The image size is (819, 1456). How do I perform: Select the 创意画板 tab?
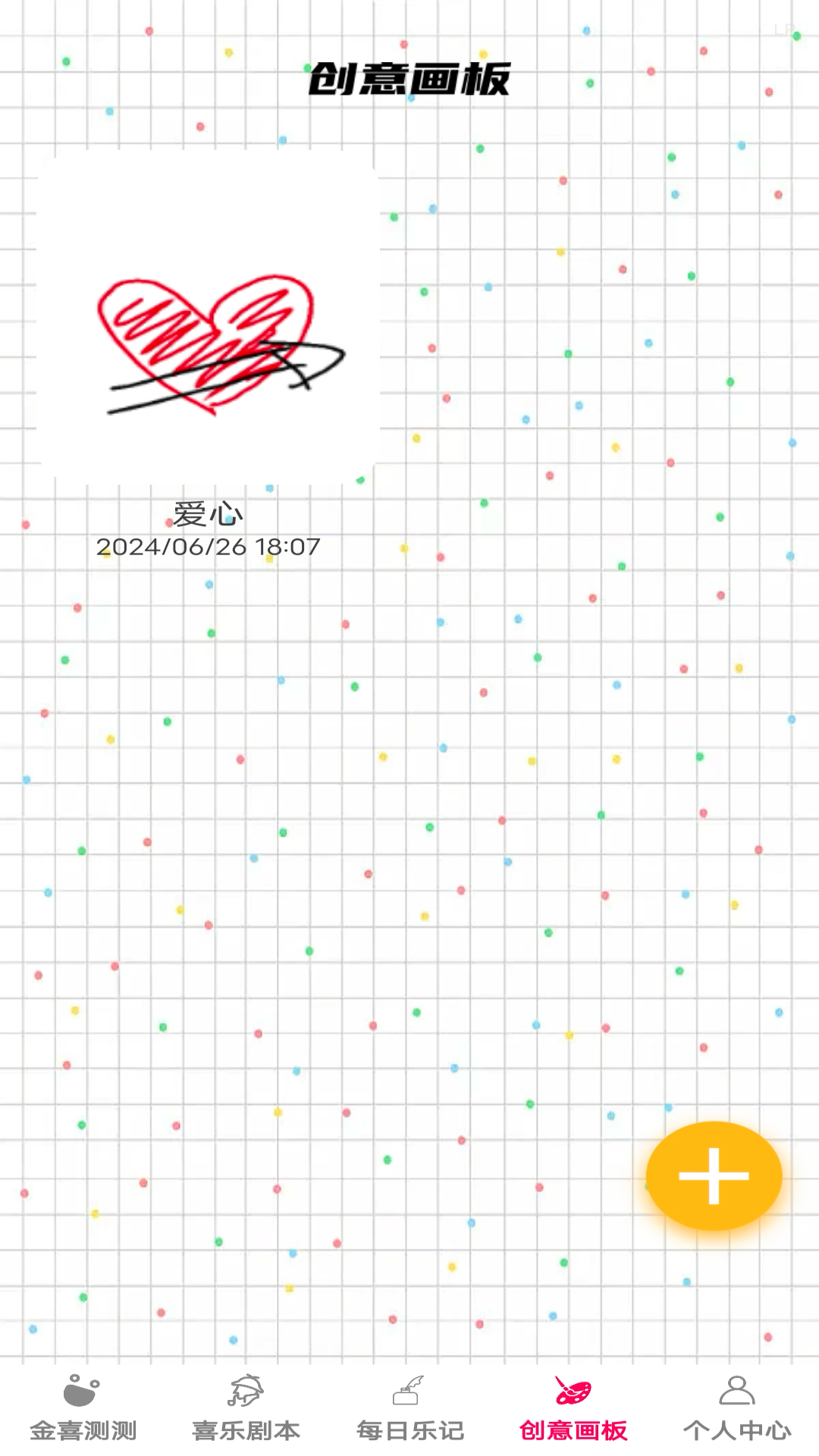pos(573,1409)
